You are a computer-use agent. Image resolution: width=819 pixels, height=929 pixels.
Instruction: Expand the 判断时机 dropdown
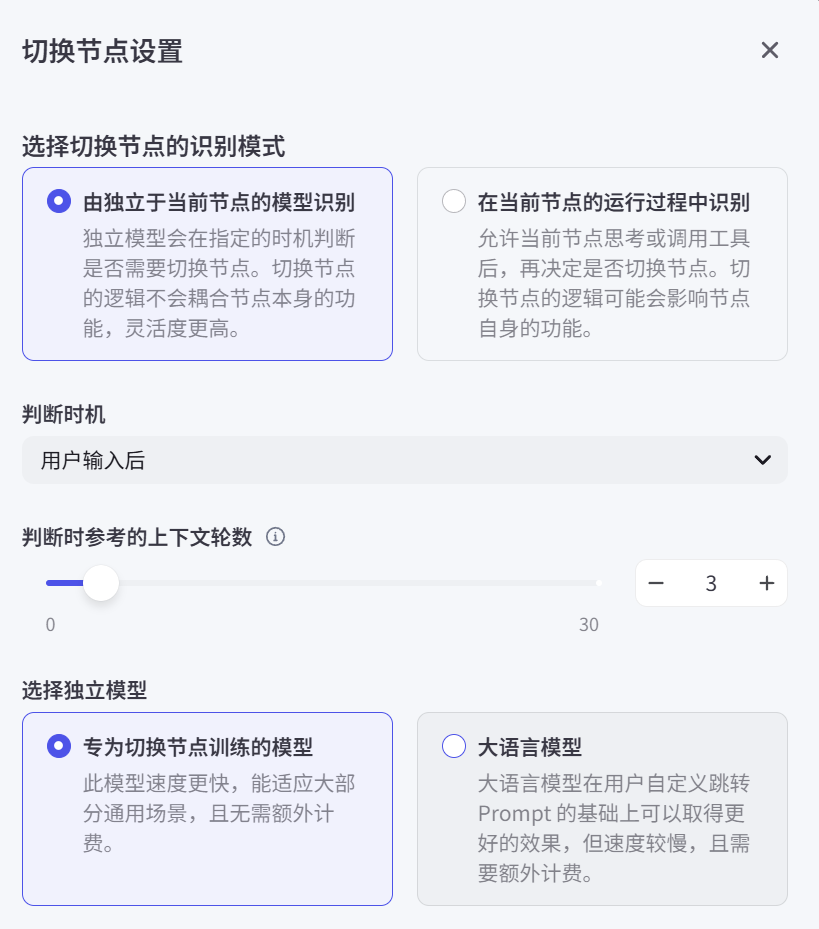pyautogui.click(x=404, y=460)
